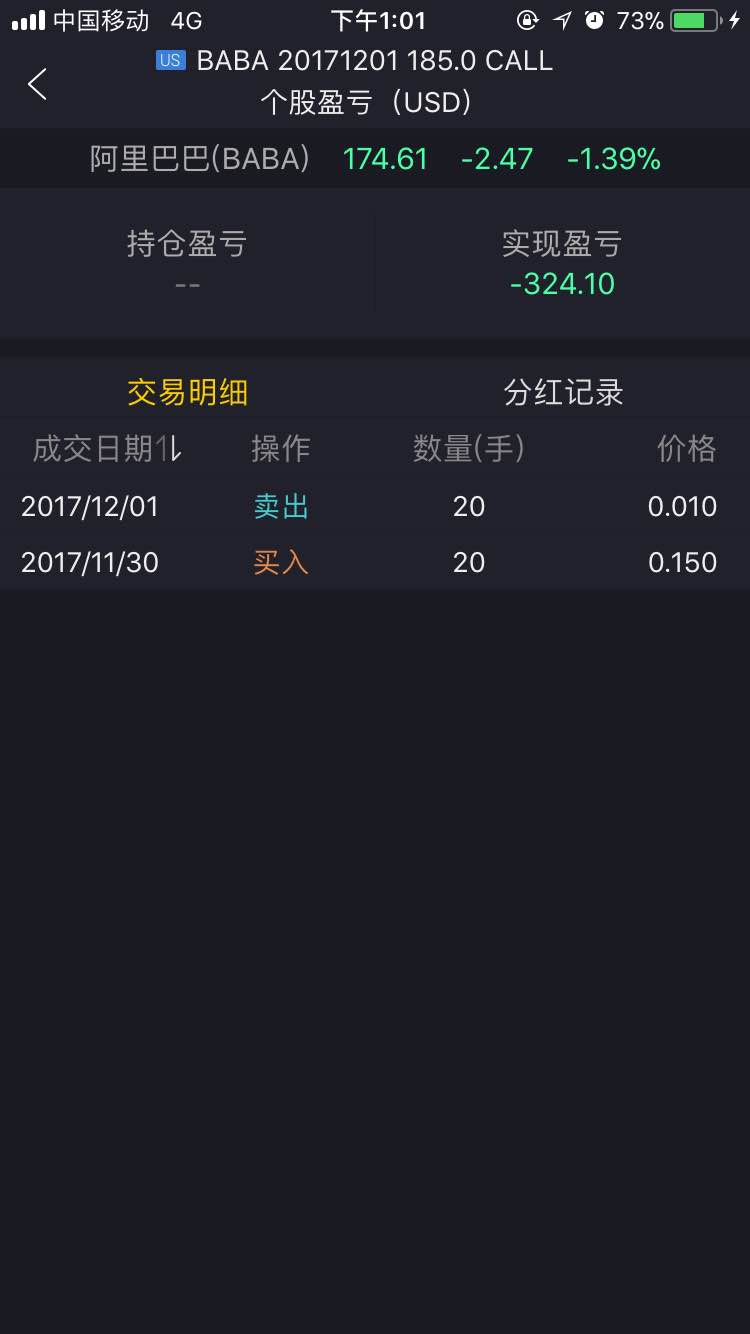The height and width of the screenshot is (1334, 750).
Task: Go back using the top-left arrow
Action: click(x=38, y=84)
